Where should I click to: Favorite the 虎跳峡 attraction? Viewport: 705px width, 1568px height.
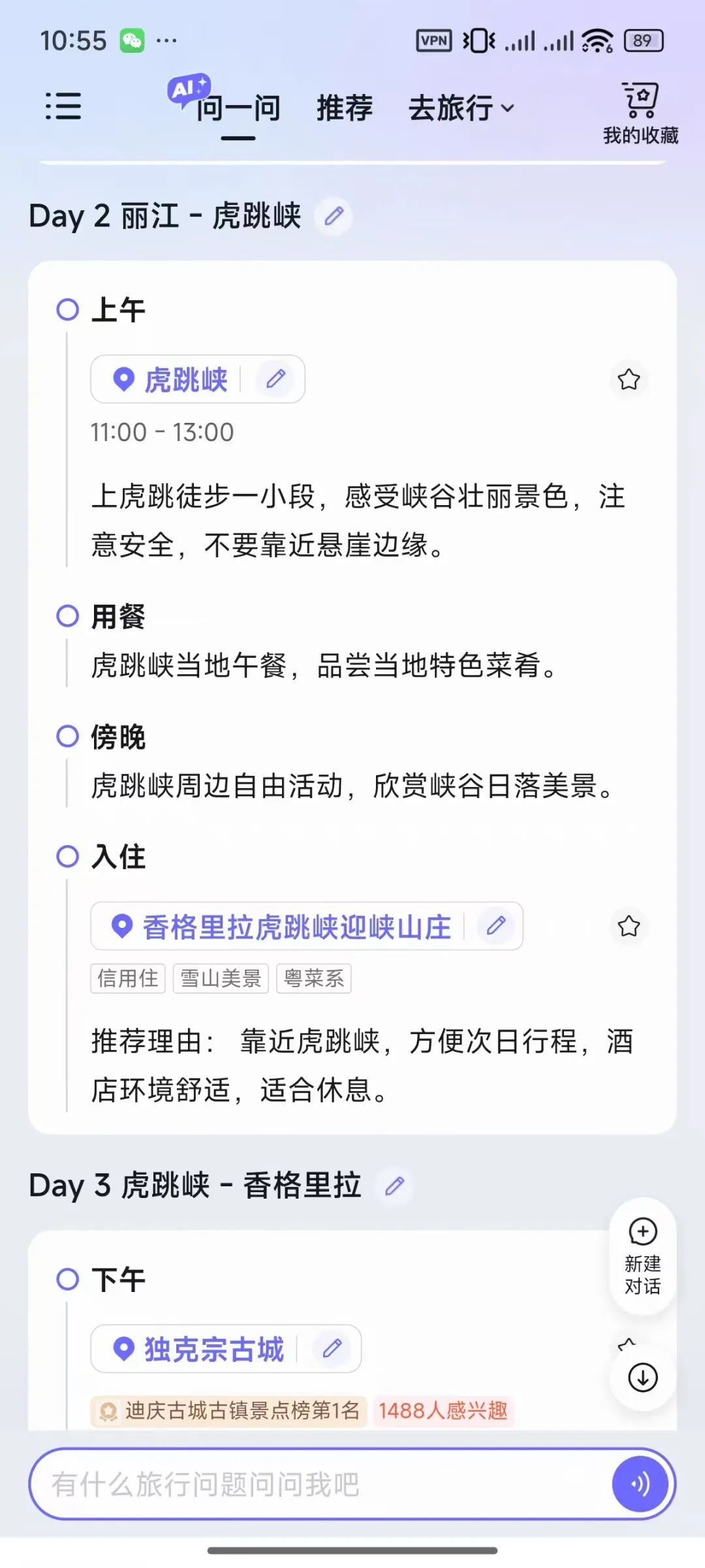[629, 379]
